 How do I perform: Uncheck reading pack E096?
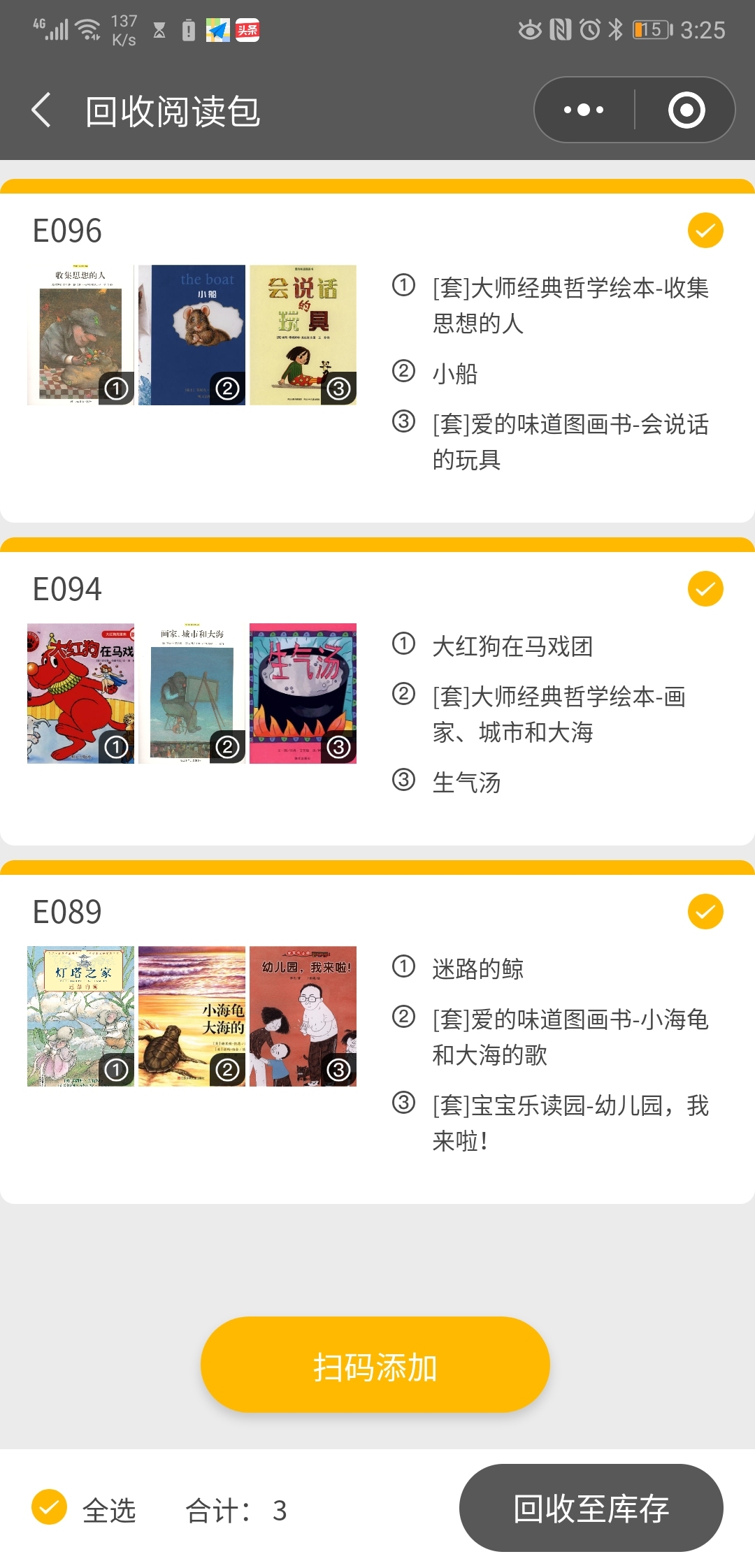(x=705, y=231)
